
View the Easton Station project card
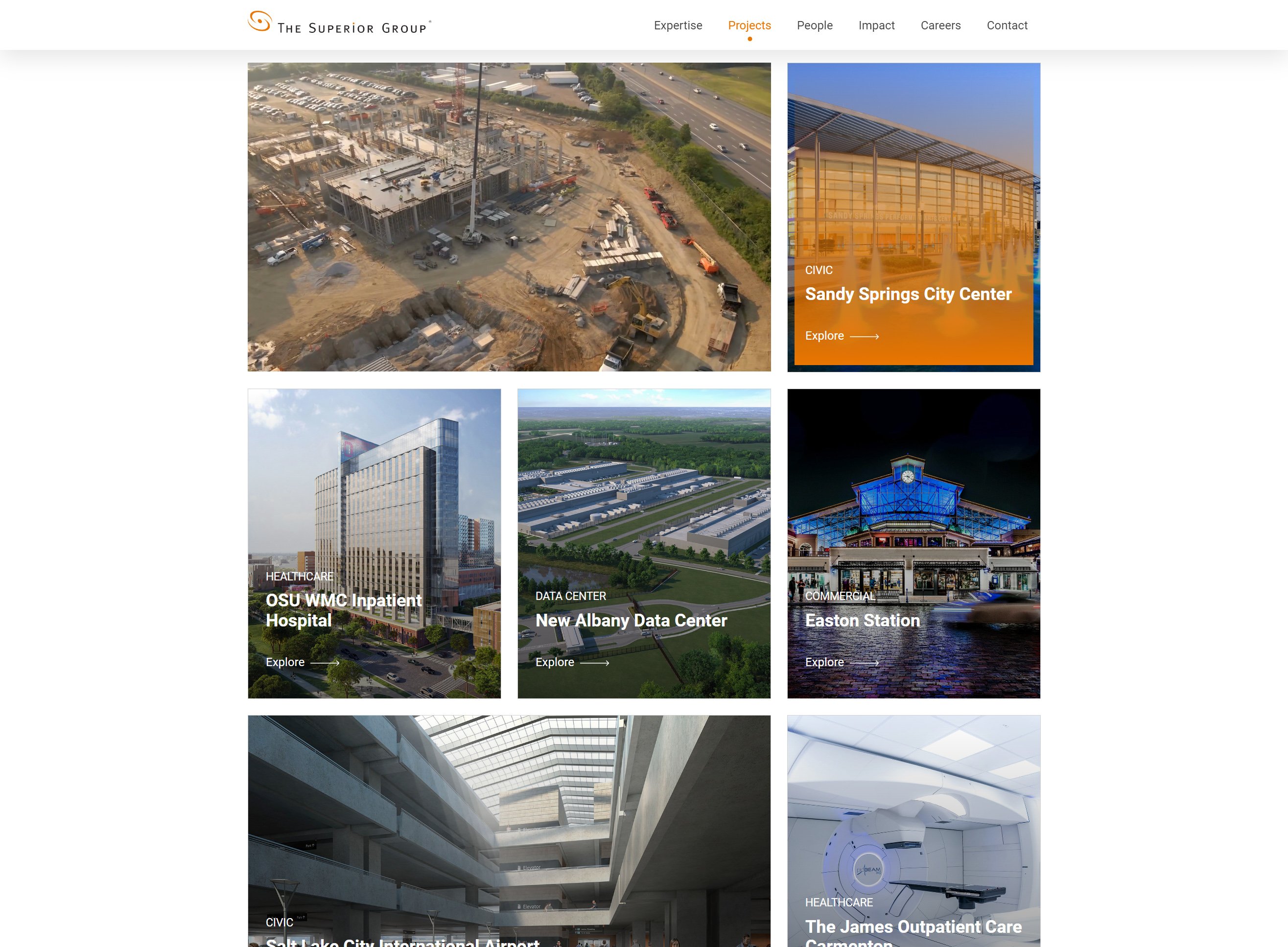(x=913, y=543)
